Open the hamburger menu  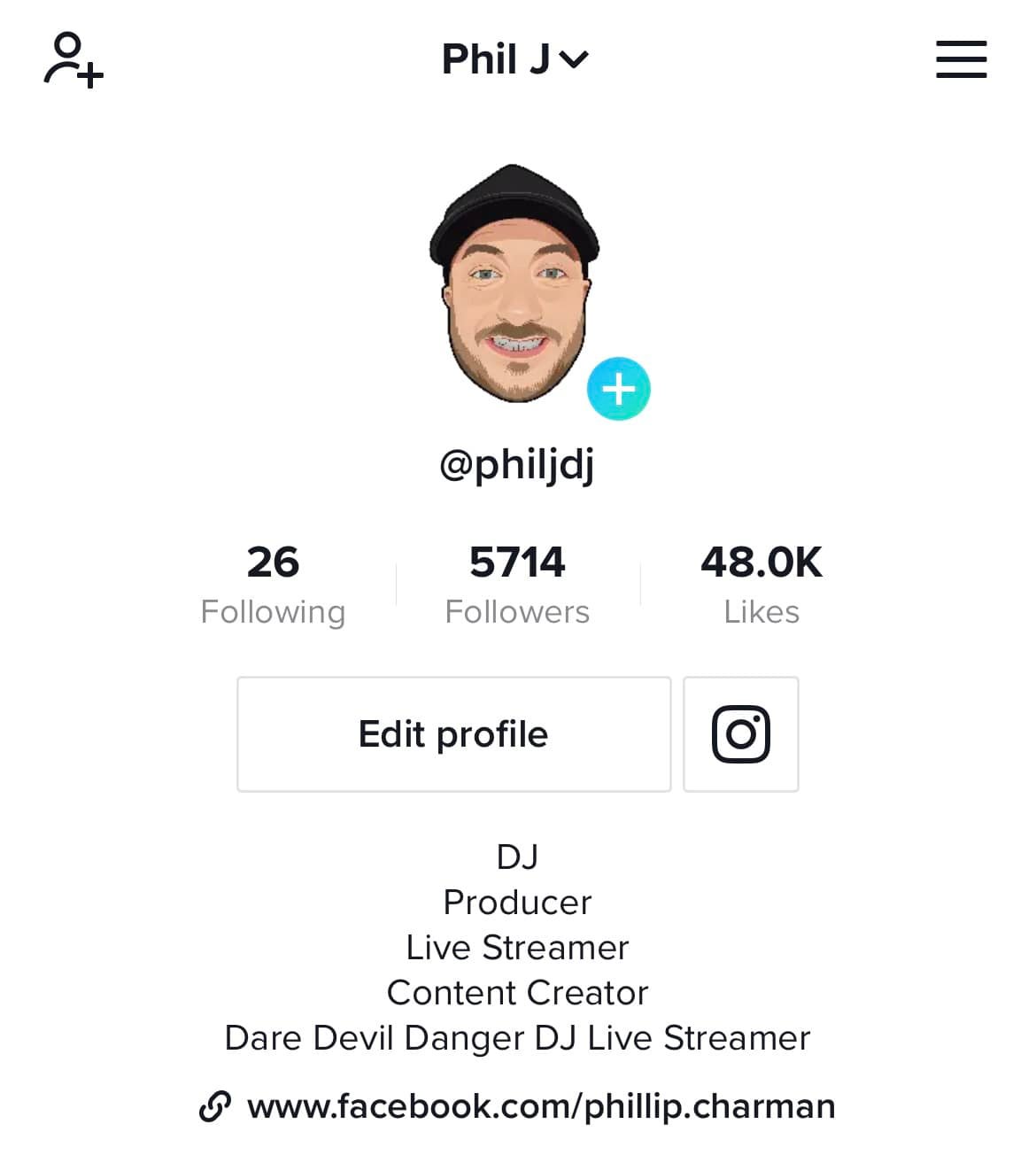961,59
